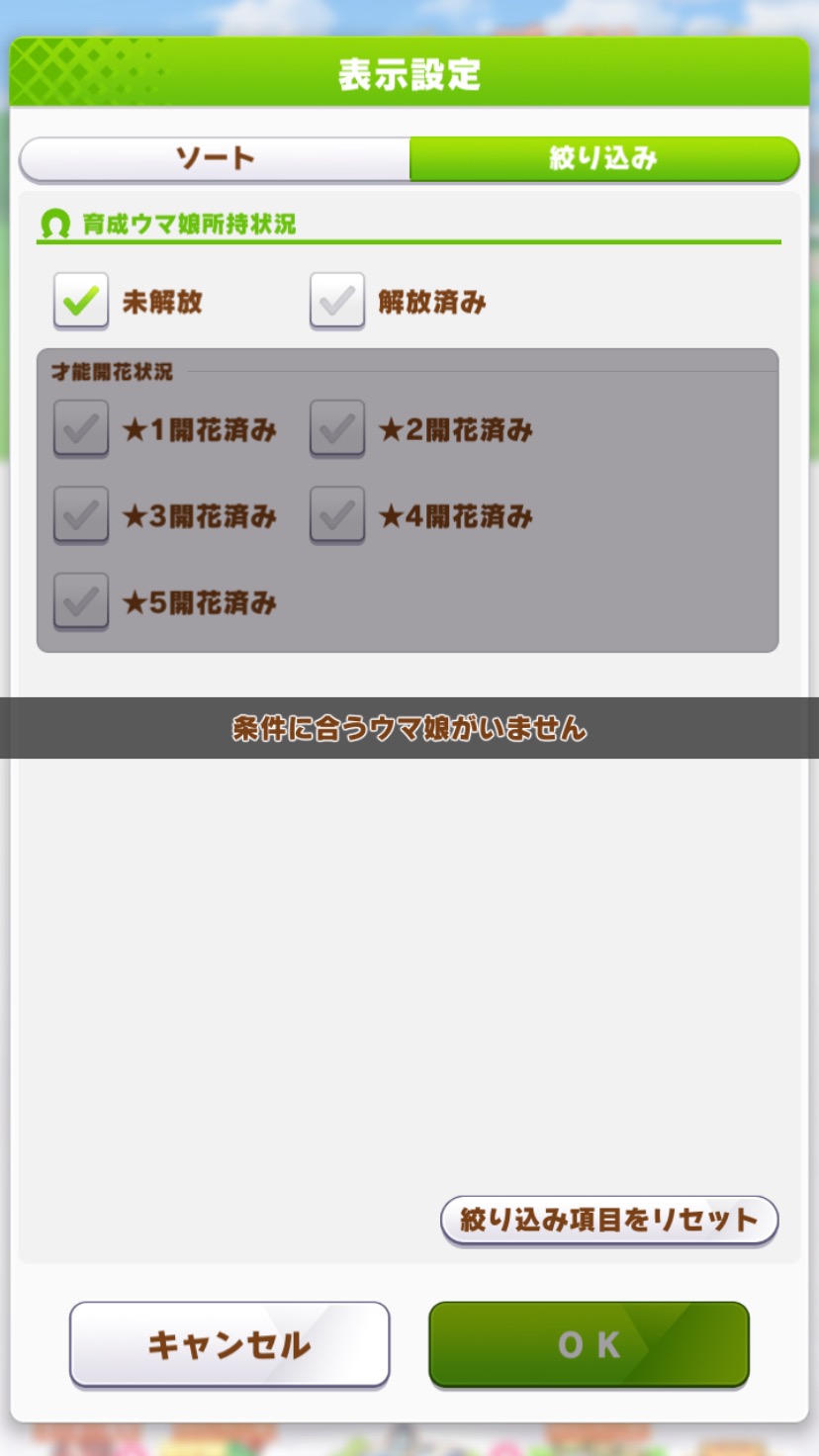
Task: Uncheck the 未解放 checkbox
Action: coord(81,301)
